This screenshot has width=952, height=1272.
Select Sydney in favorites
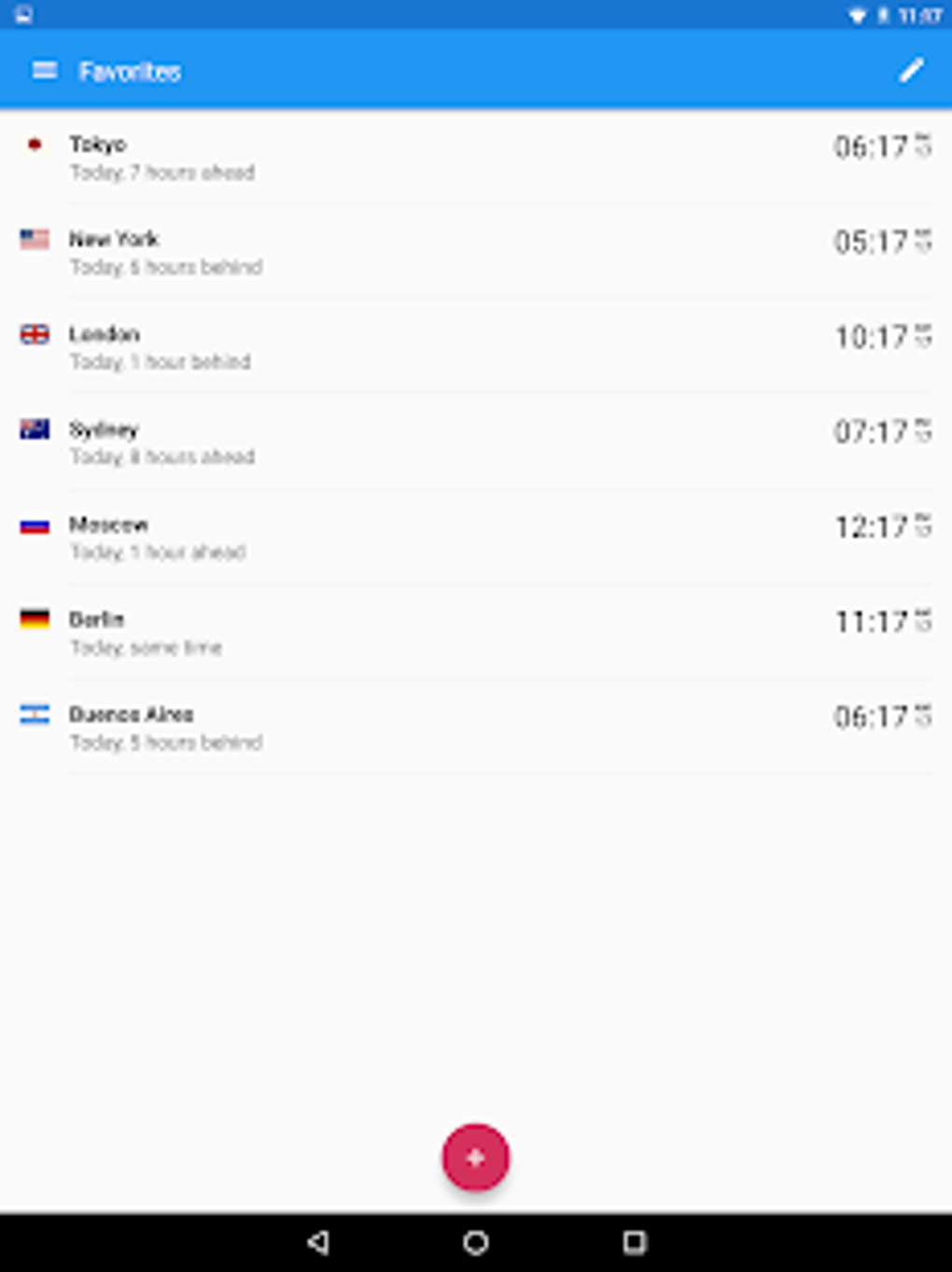click(476, 442)
